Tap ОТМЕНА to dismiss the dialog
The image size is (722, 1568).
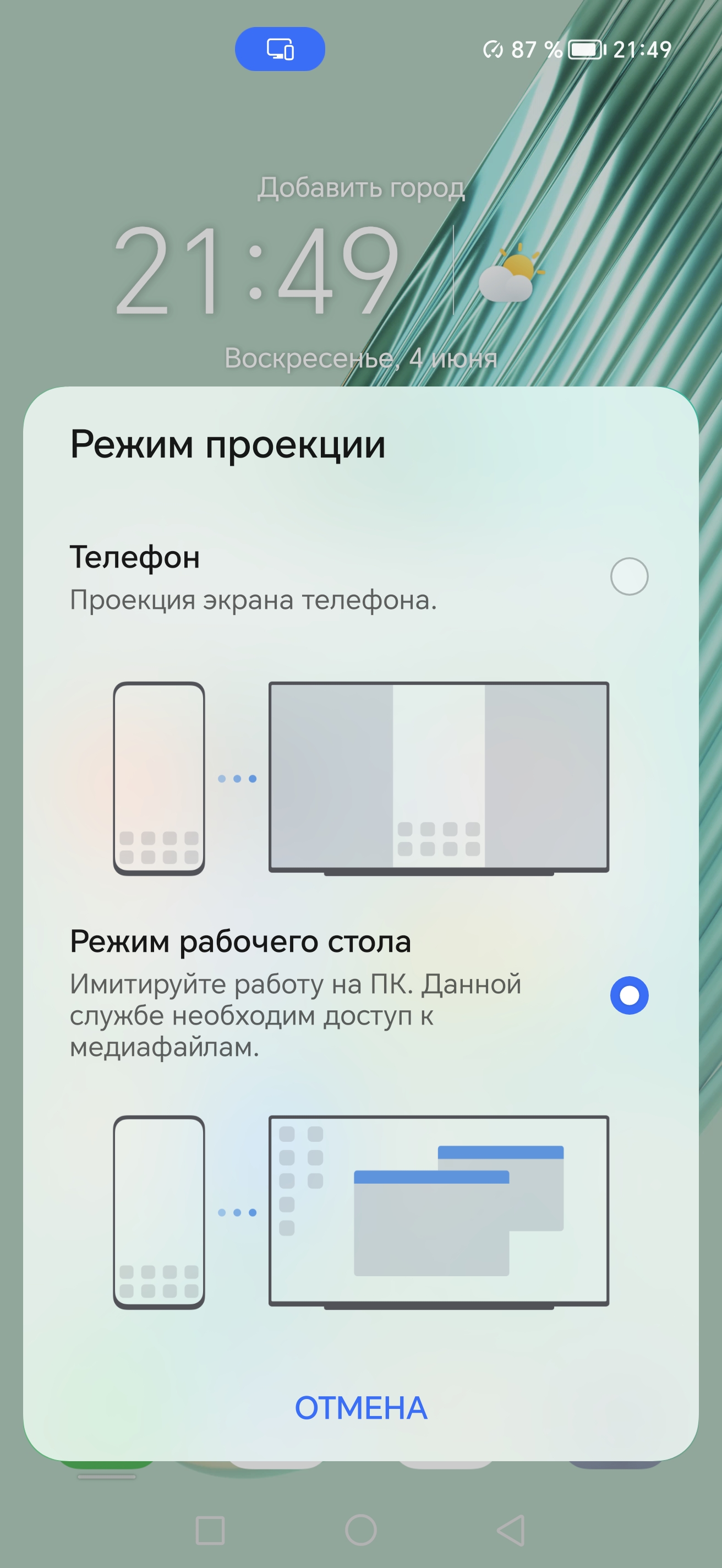tap(360, 1408)
